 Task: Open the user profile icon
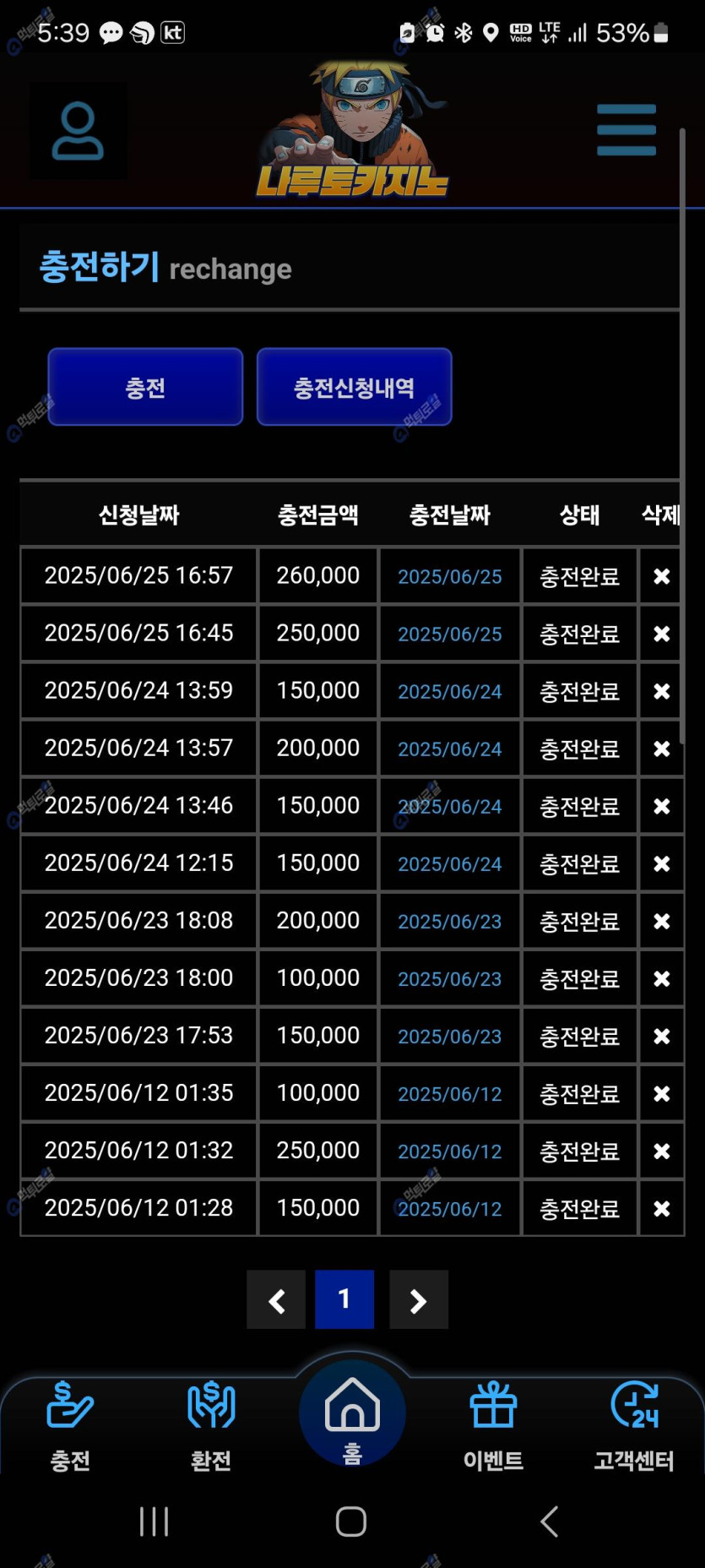tap(78, 131)
